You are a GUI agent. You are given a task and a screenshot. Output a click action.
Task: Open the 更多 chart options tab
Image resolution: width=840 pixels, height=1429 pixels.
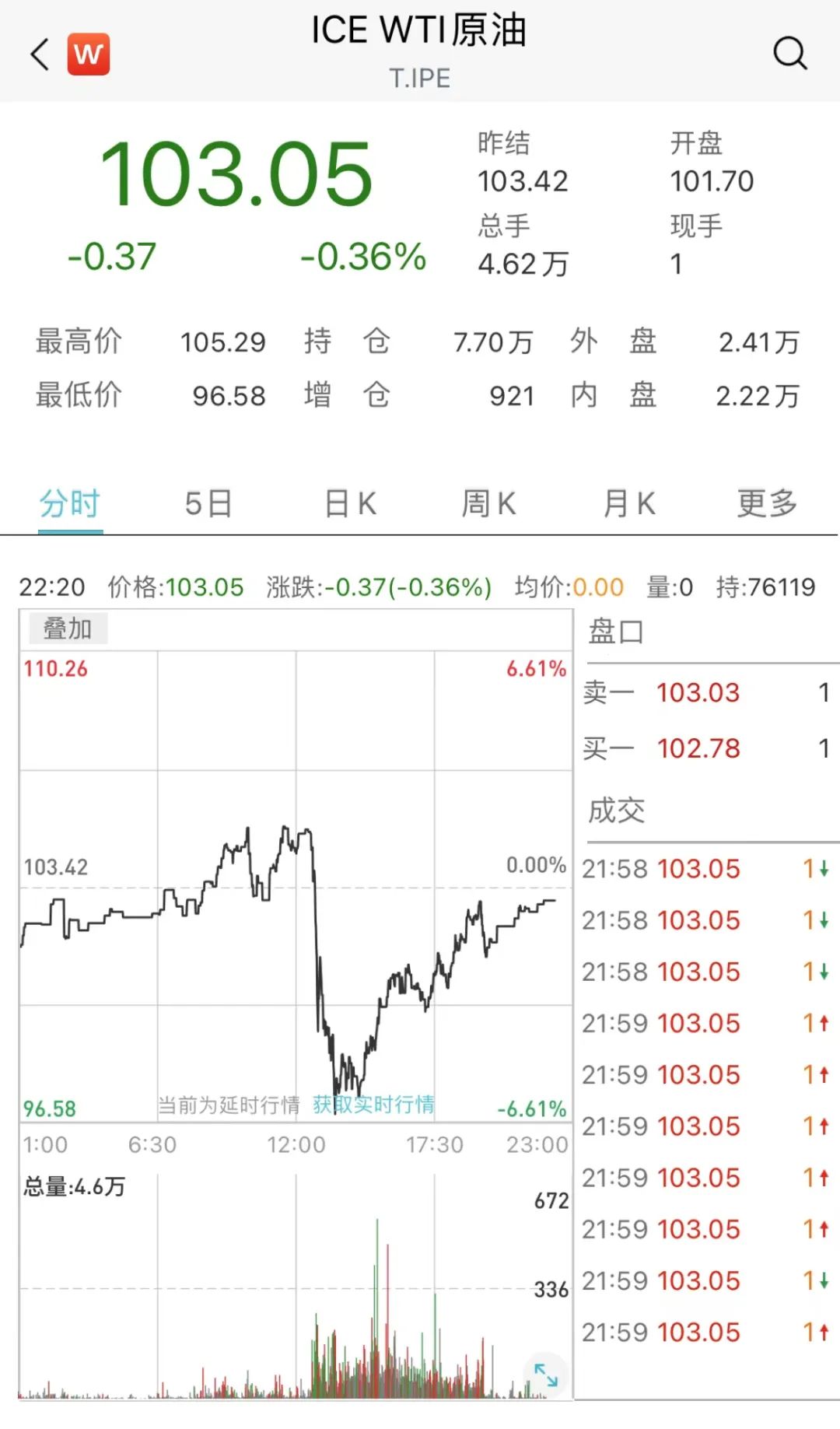[767, 503]
